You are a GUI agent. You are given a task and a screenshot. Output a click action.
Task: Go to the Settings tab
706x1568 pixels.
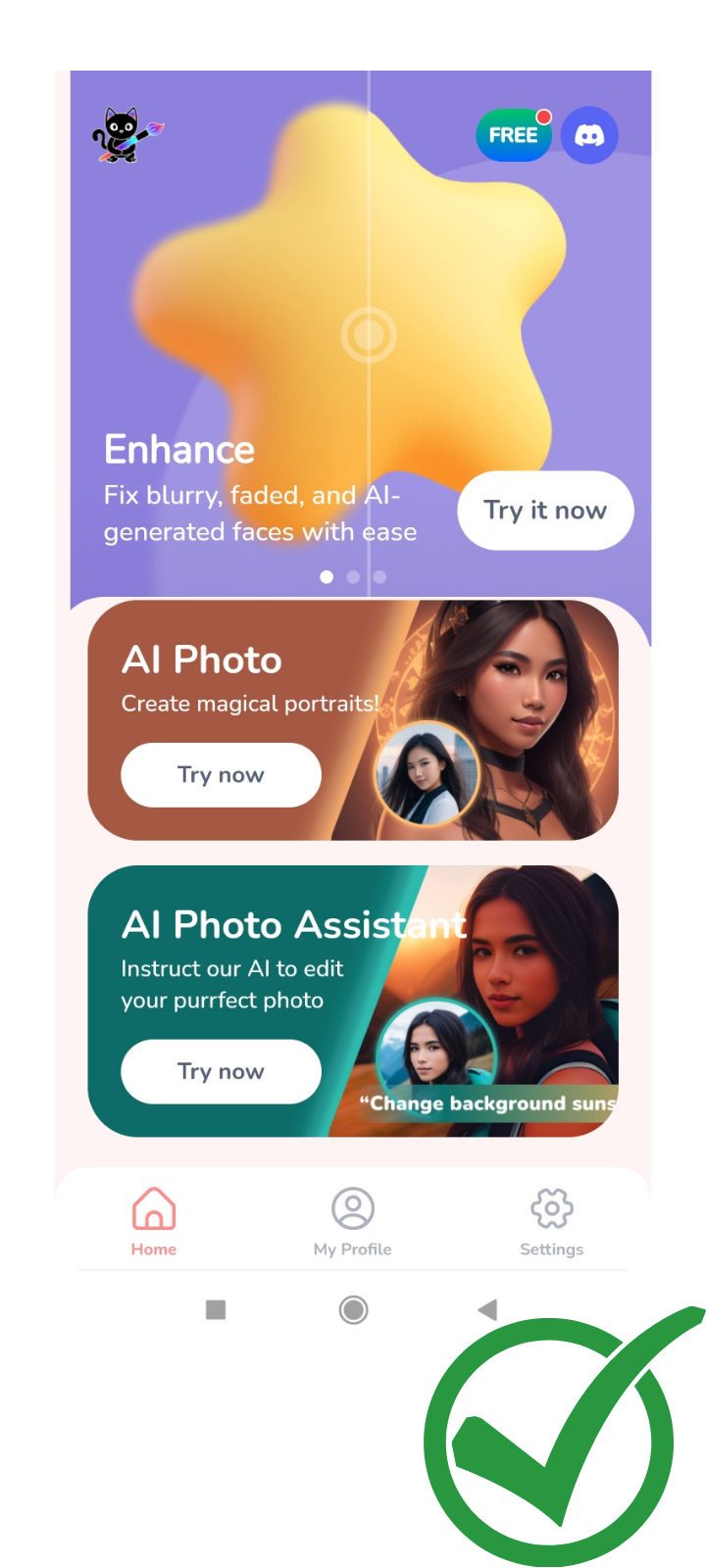551,1221
